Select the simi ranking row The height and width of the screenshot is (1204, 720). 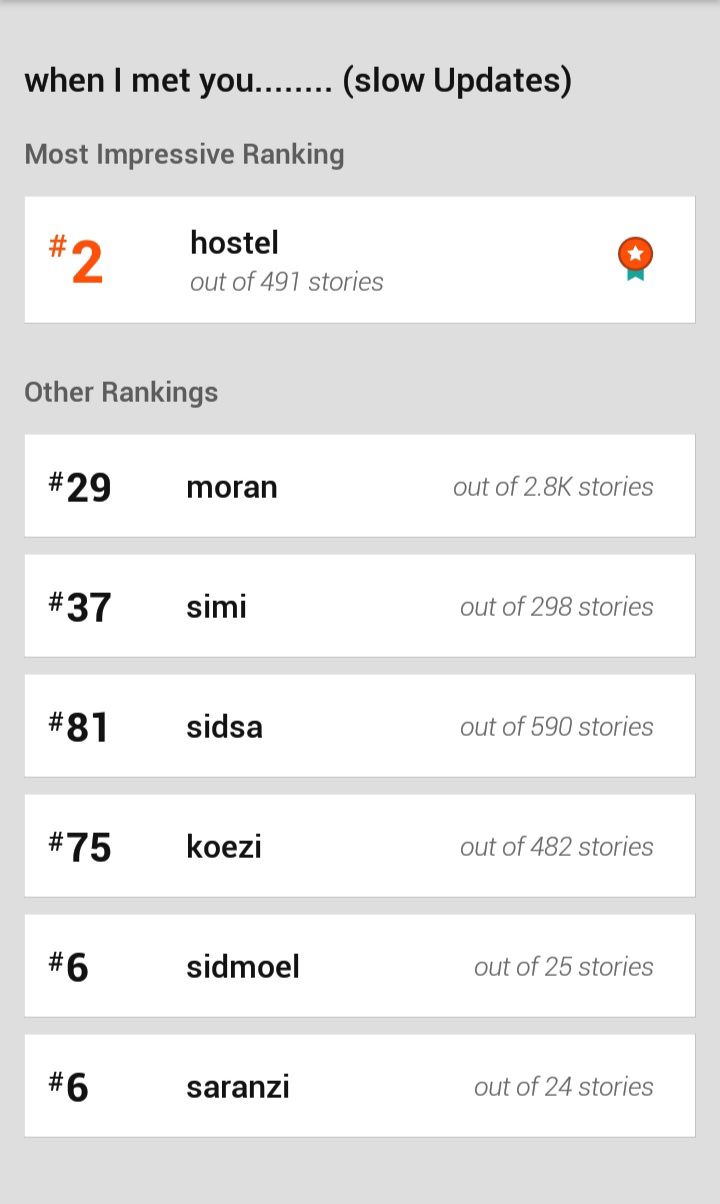(360, 606)
